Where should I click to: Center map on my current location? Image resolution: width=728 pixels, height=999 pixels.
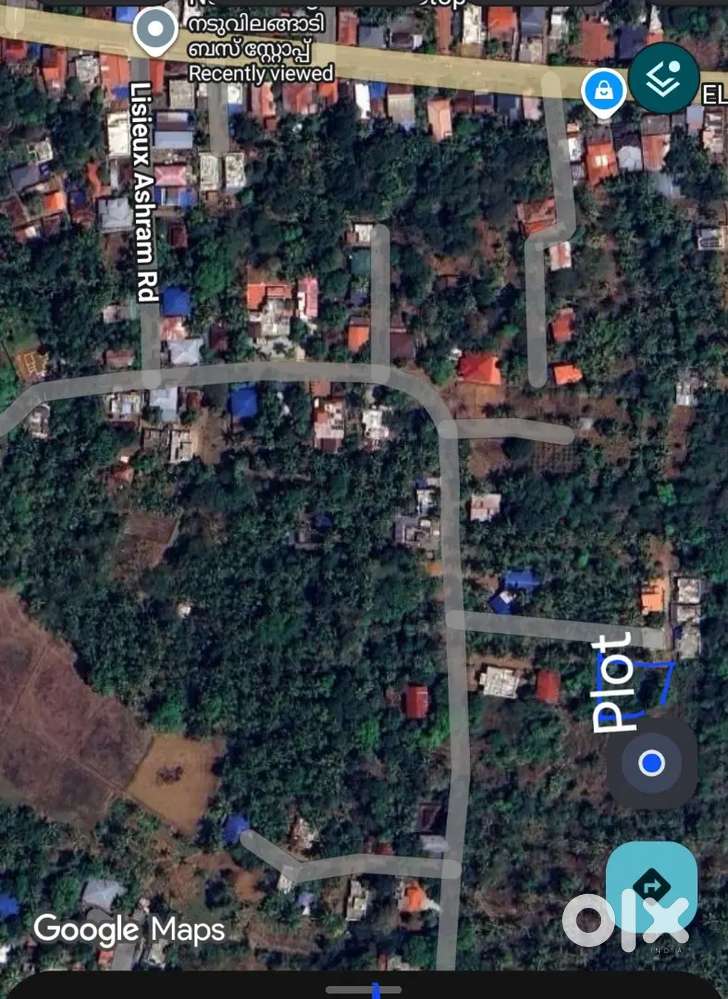tap(652, 764)
